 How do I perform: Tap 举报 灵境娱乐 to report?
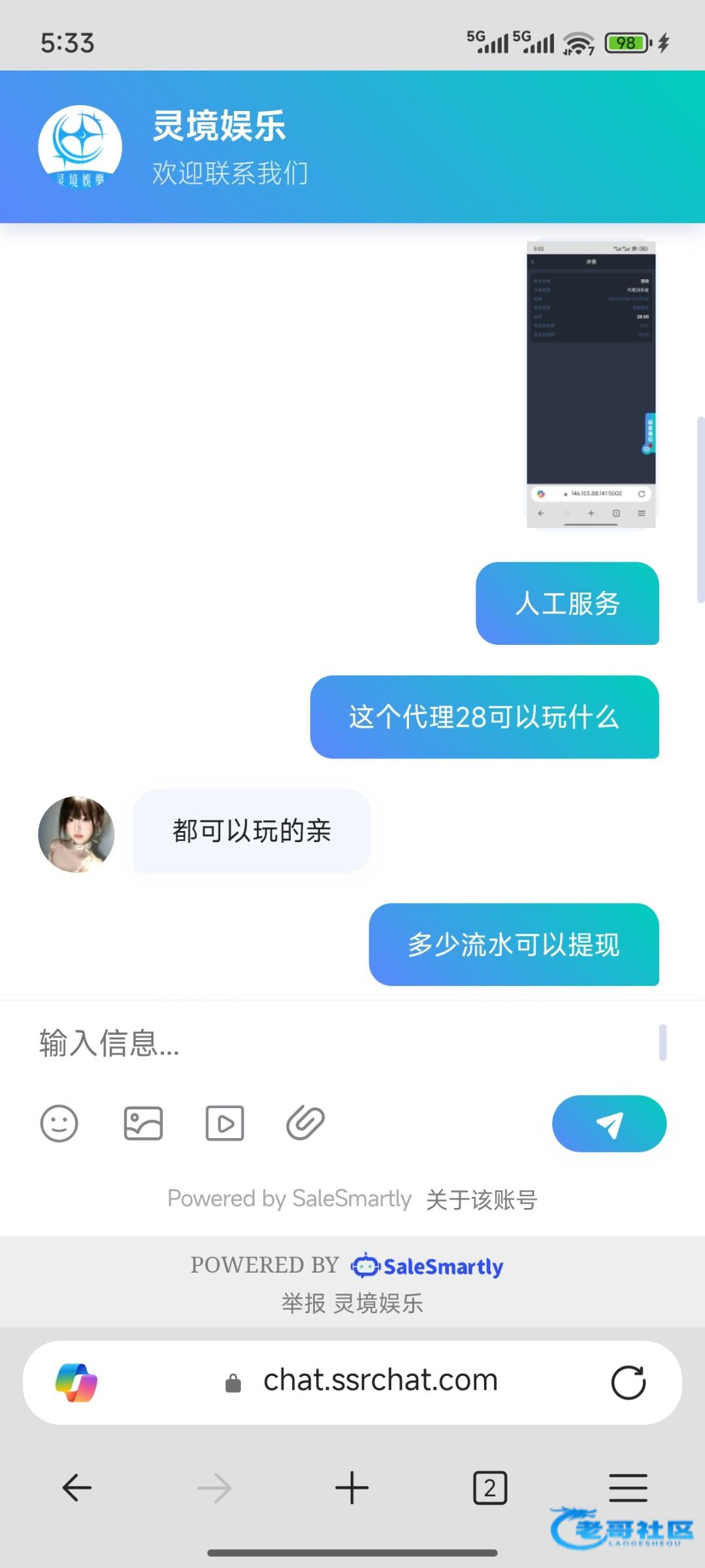(x=352, y=1303)
